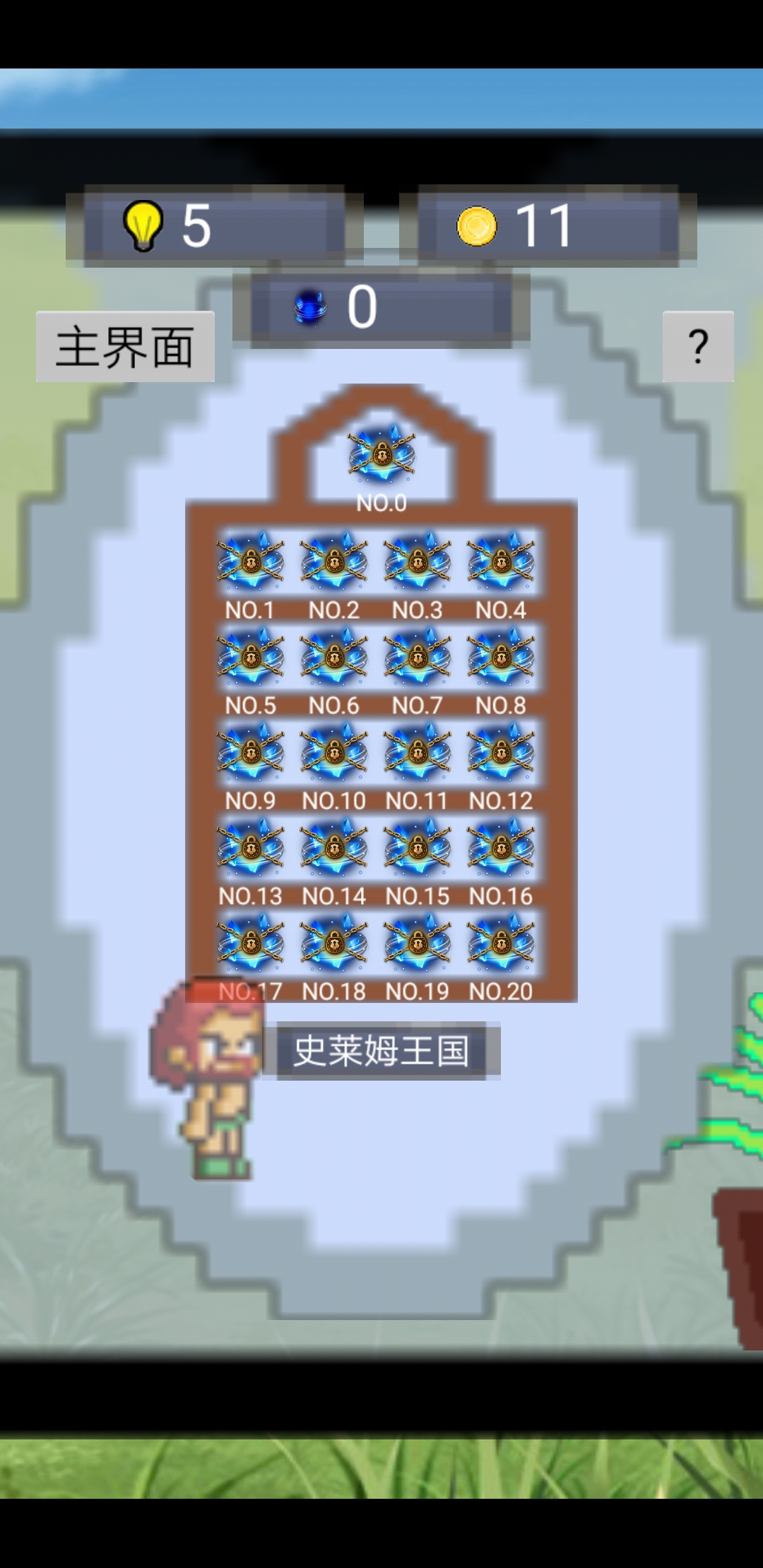Choose level NO.15
This screenshot has height=1568, width=763.
click(417, 848)
